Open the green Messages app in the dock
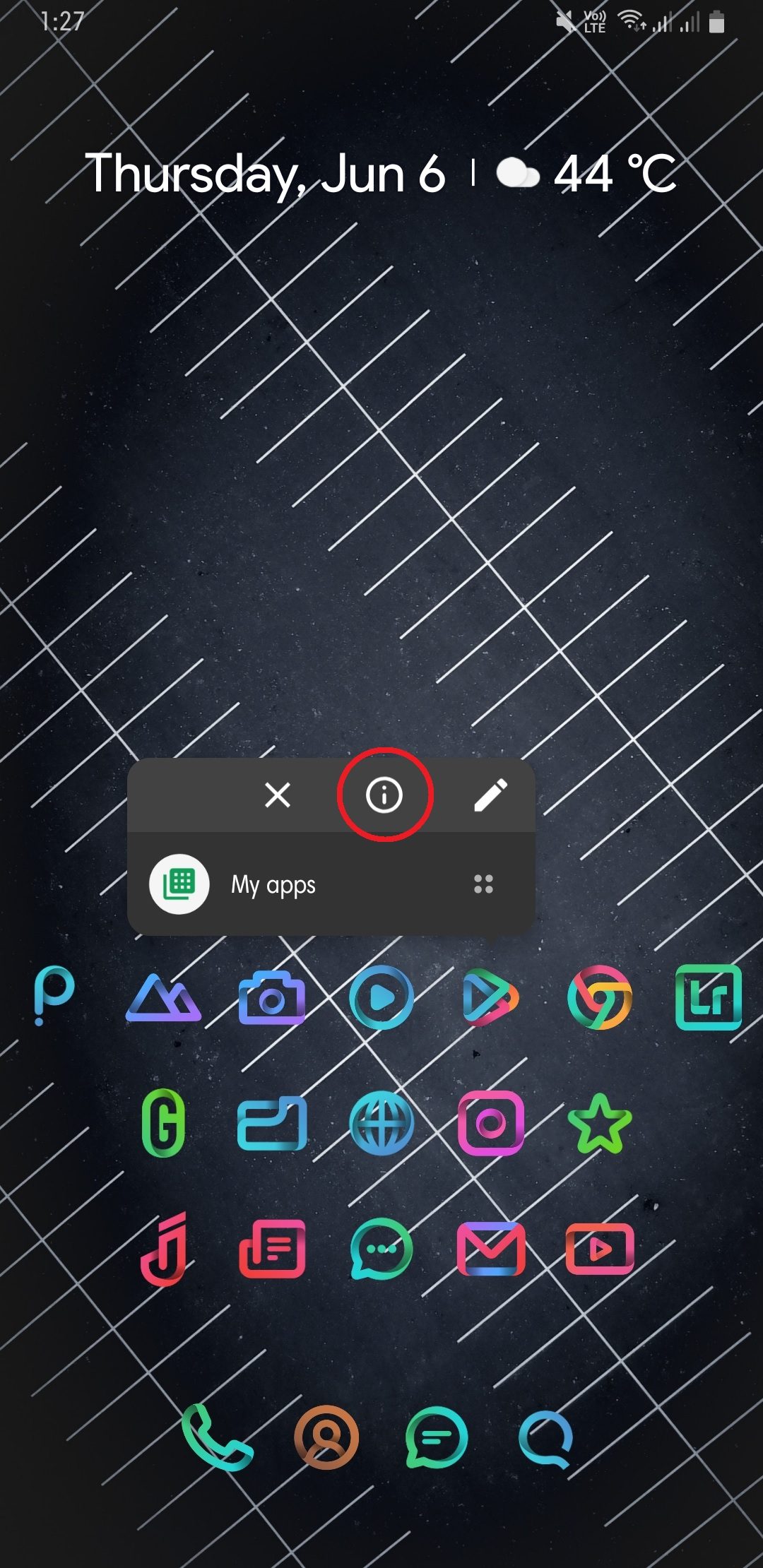Image resolution: width=763 pixels, height=1568 pixels. pos(436,1437)
